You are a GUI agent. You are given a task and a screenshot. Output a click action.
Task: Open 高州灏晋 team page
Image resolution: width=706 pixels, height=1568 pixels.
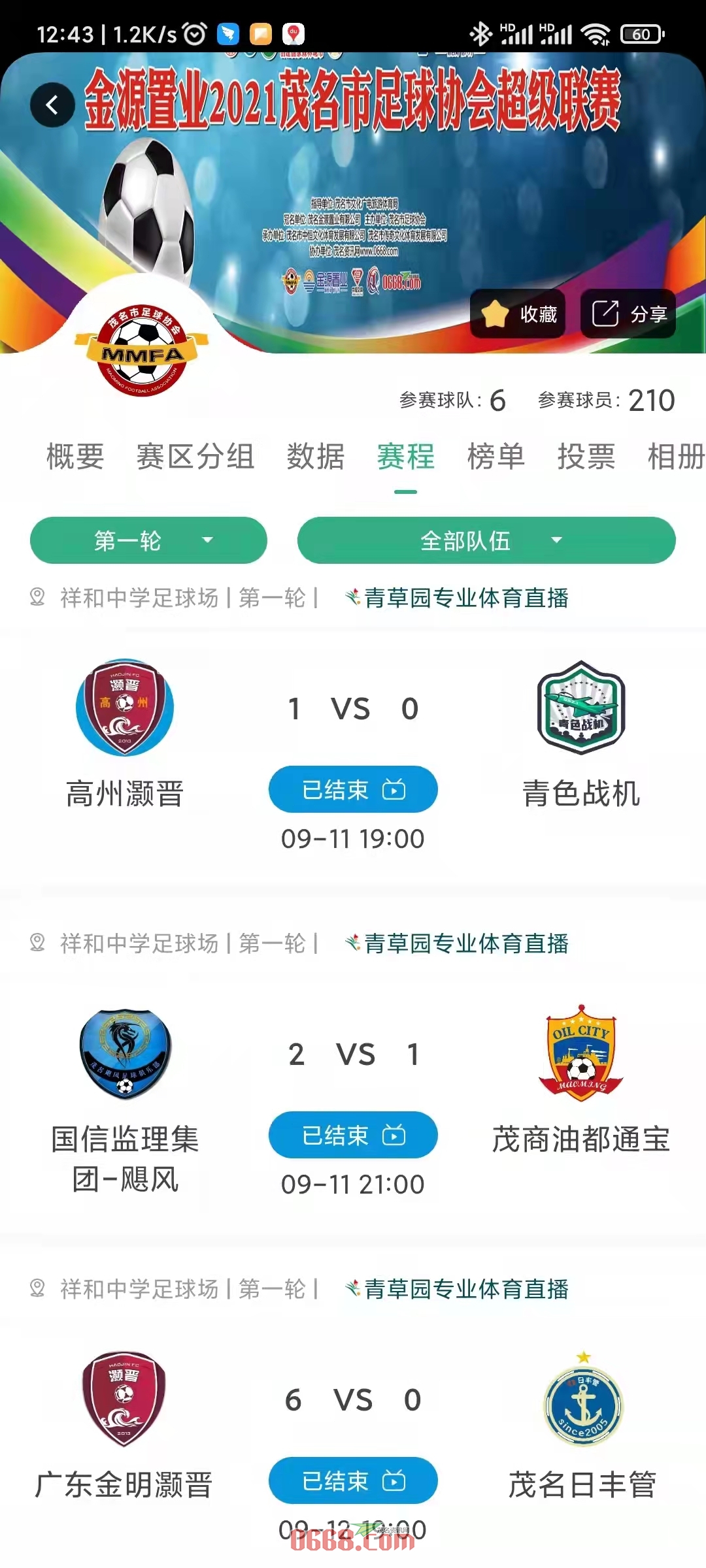pyautogui.click(x=125, y=708)
